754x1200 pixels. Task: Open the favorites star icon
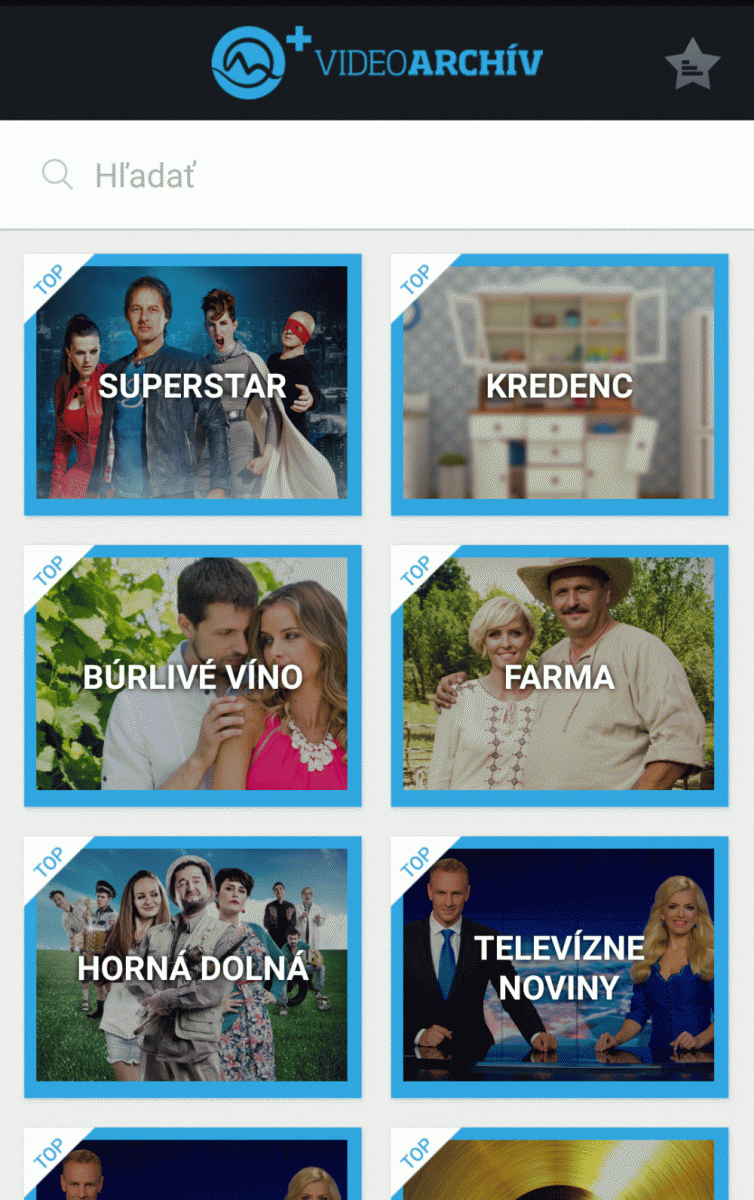coord(692,64)
